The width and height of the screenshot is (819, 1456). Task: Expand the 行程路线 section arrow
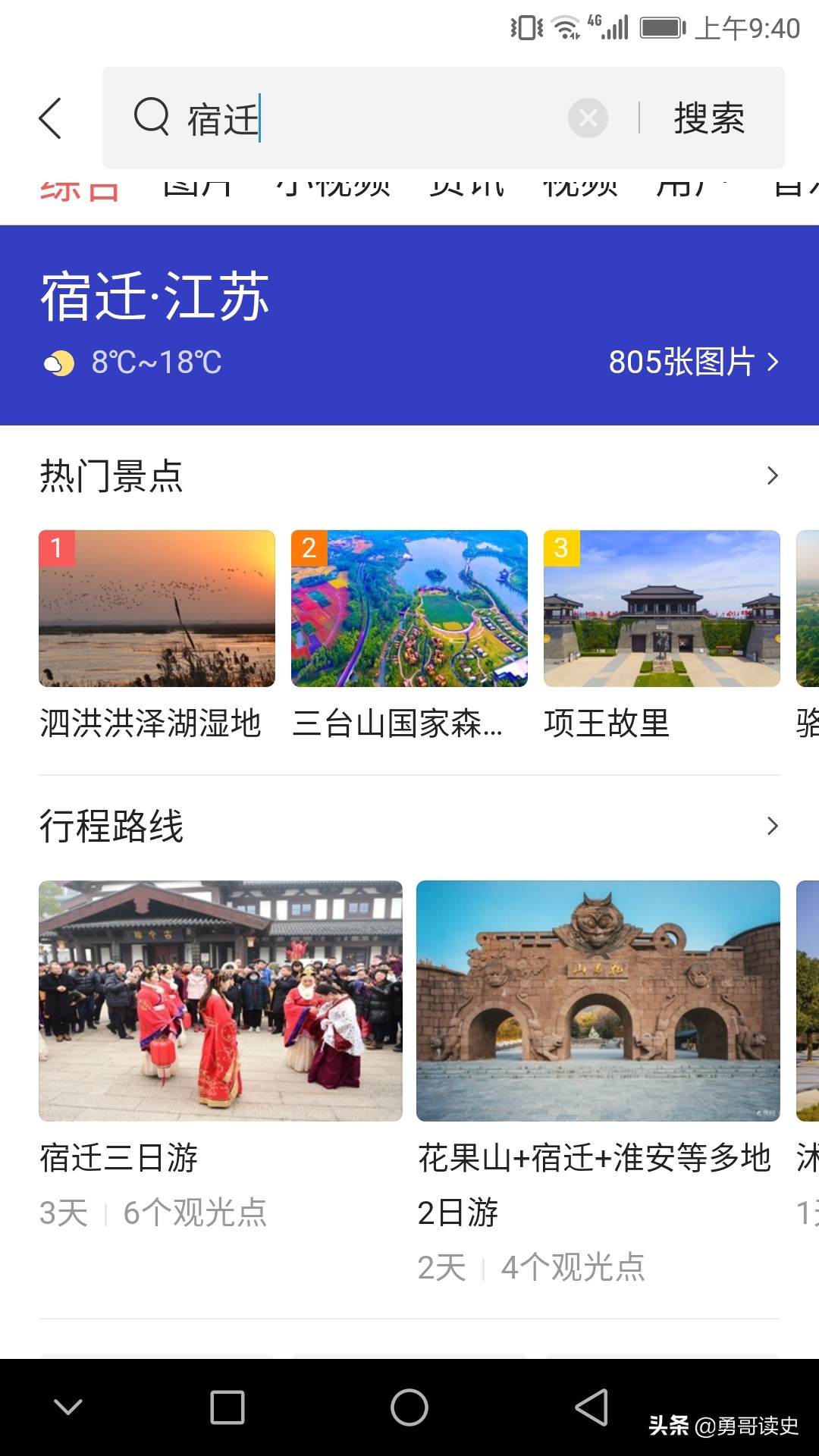(x=773, y=824)
